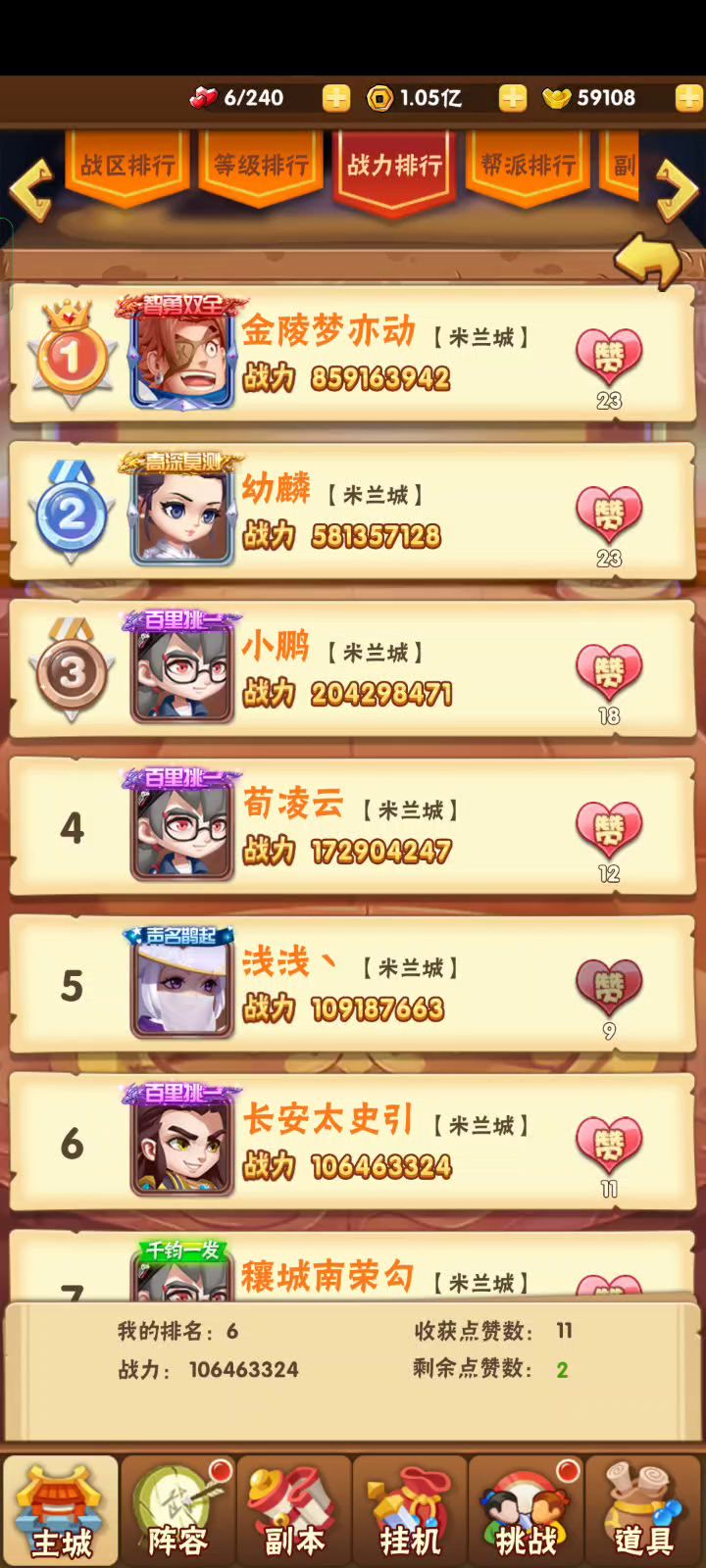This screenshot has width=706, height=1568.
Task: Add gold ingots with the plus beside 59108
Action: 688,98
